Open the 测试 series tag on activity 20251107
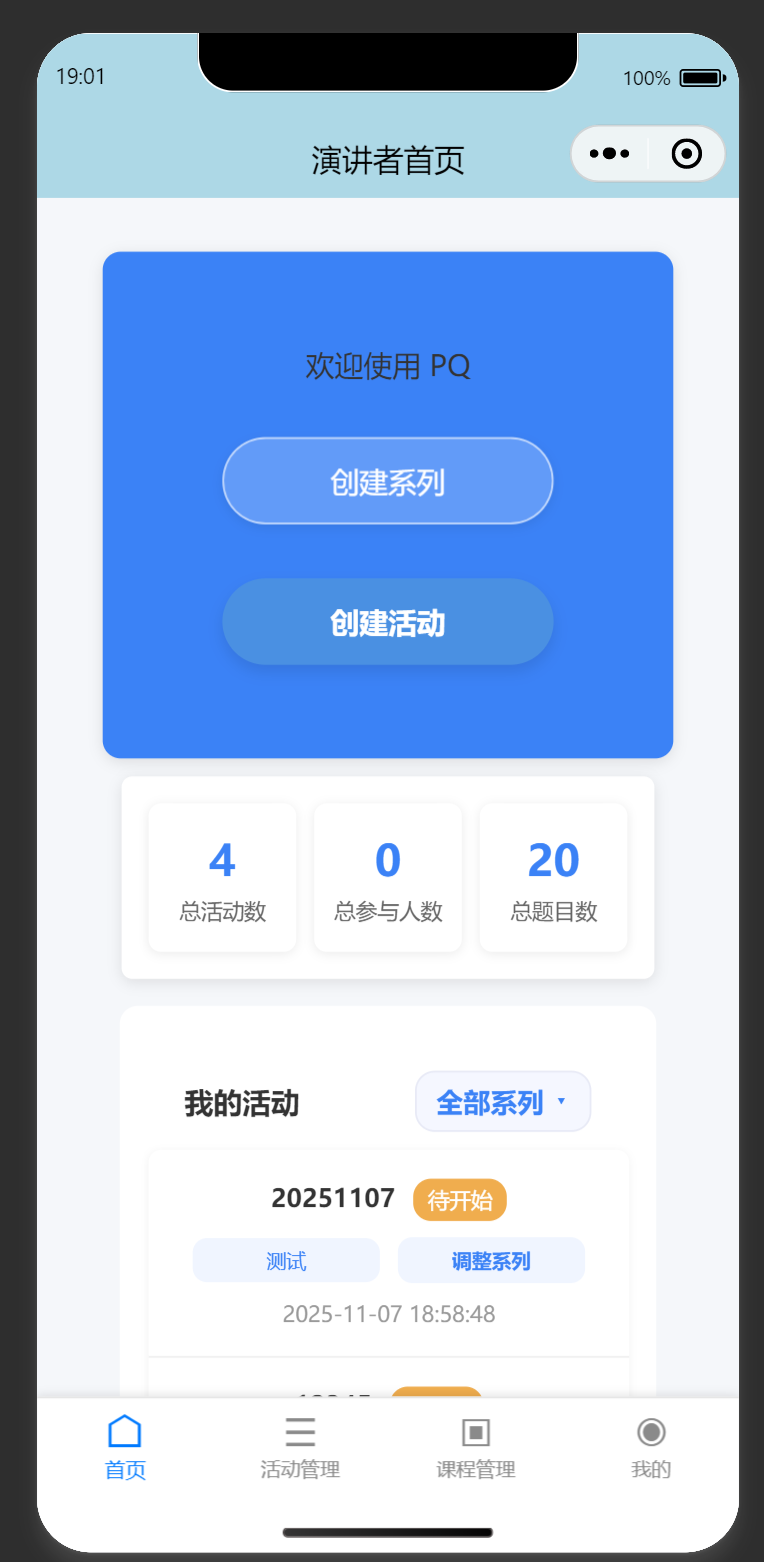Screen dimensions: 764x1562 coord(286,1260)
